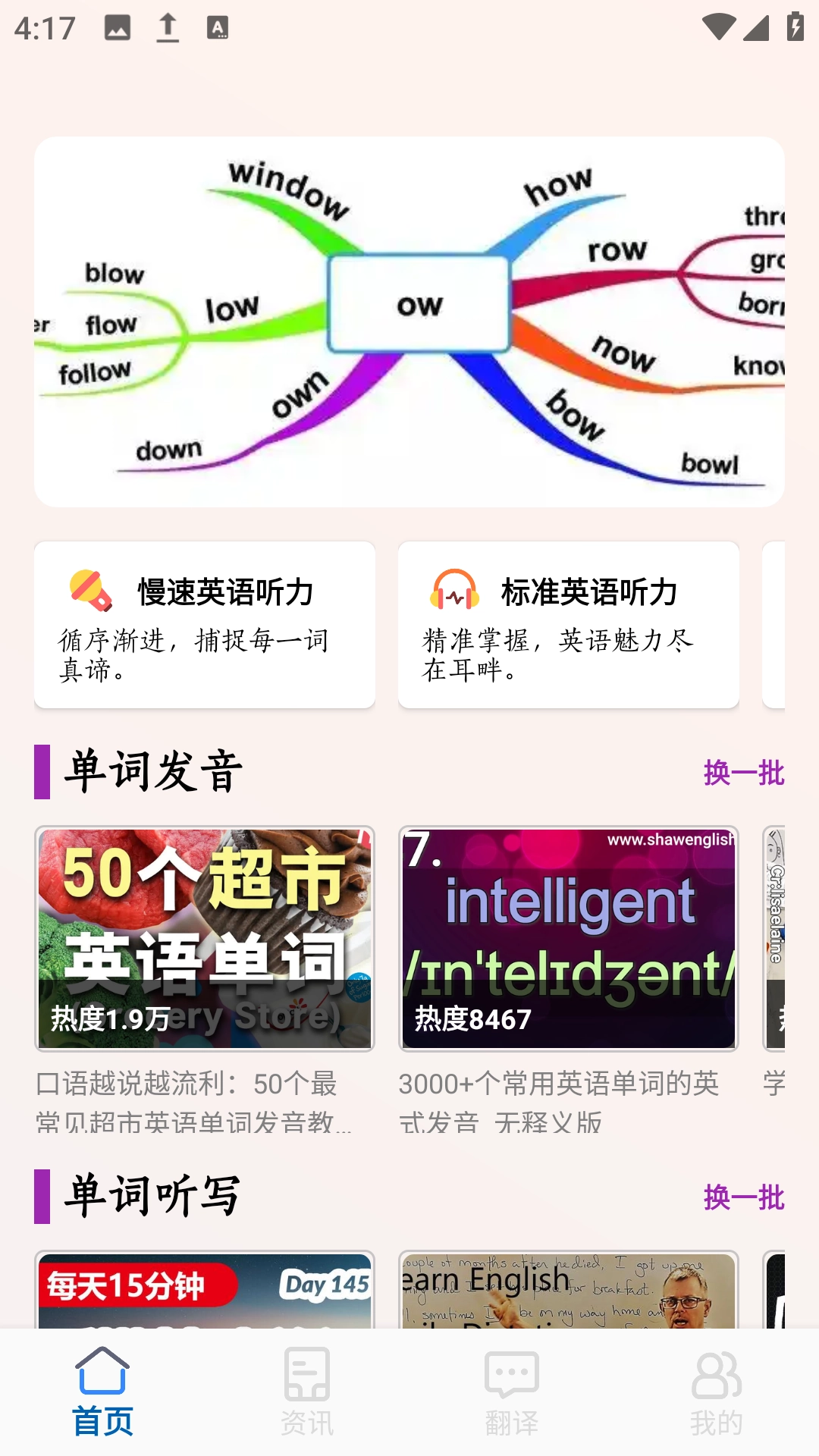The image size is (819, 1456).
Task: Switch to the 首页 tab
Action: (x=102, y=1392)
